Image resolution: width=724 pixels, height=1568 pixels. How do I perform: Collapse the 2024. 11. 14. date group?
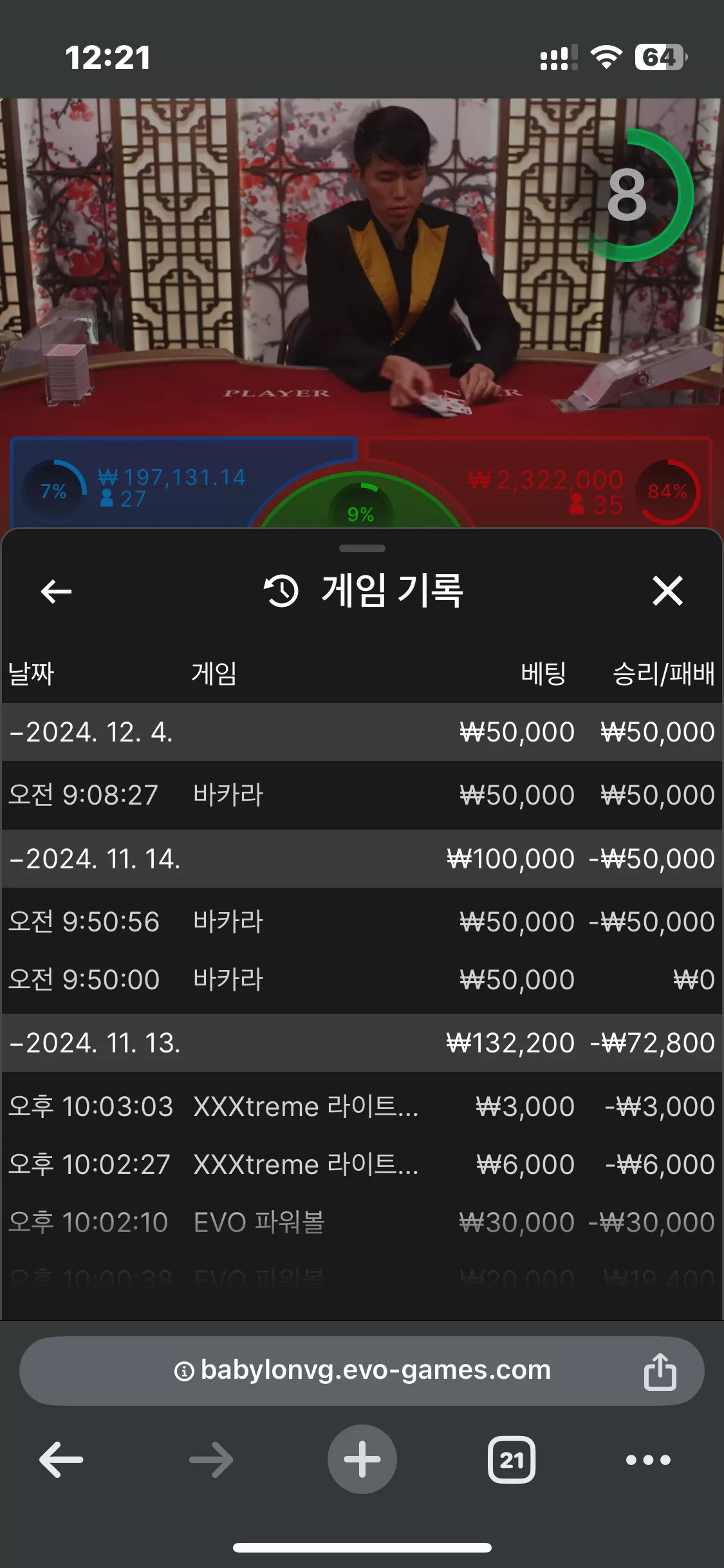362,859
